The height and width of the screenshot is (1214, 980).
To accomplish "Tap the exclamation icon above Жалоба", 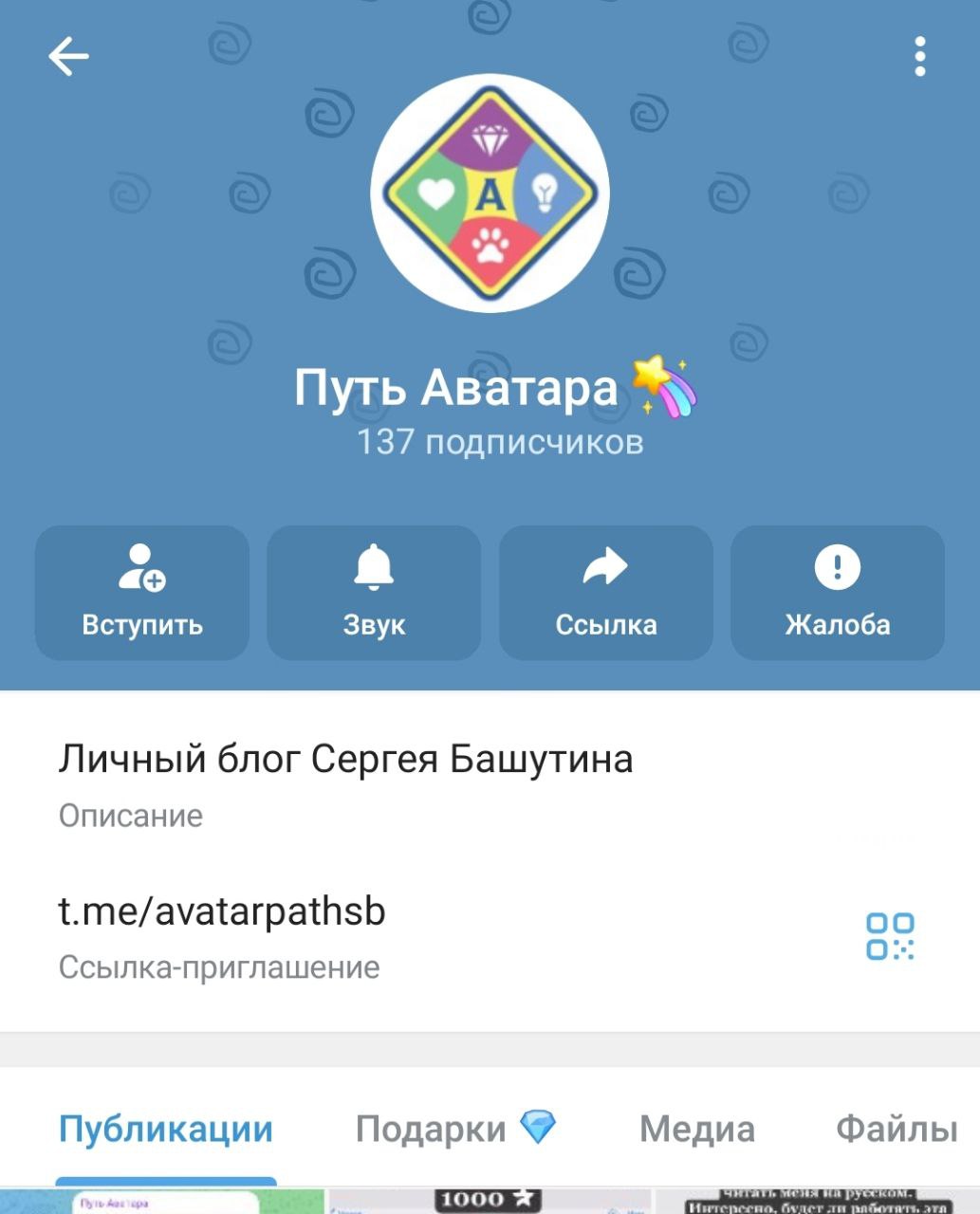I will tap(837, 567).
